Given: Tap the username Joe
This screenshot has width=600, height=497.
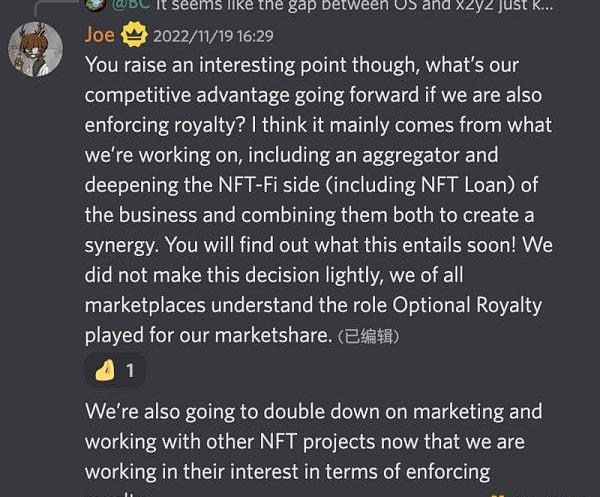Looking at the screenshot, I should pos(100,35).
